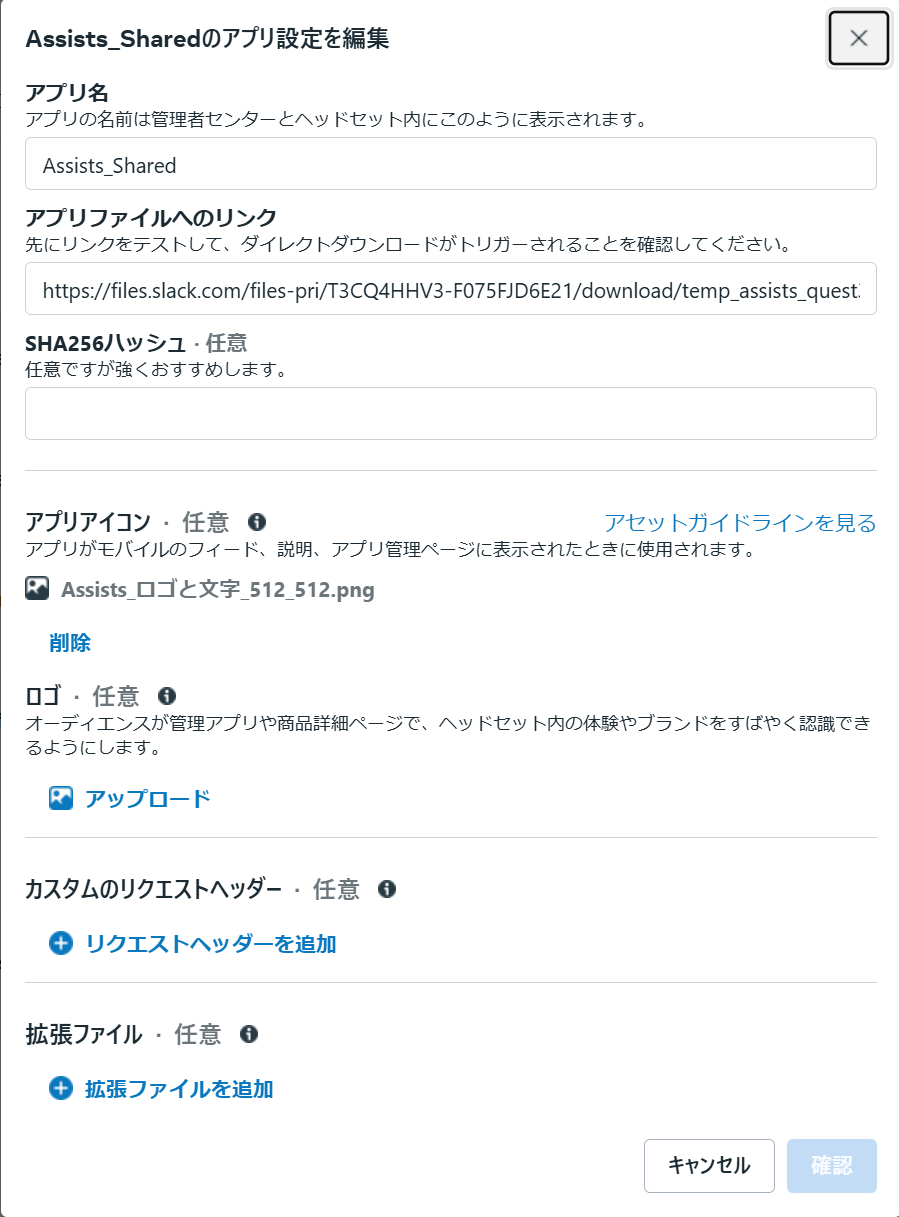899x1217 pixels.
Task: Tap the キャンセル button
Action: (708, 1165)
